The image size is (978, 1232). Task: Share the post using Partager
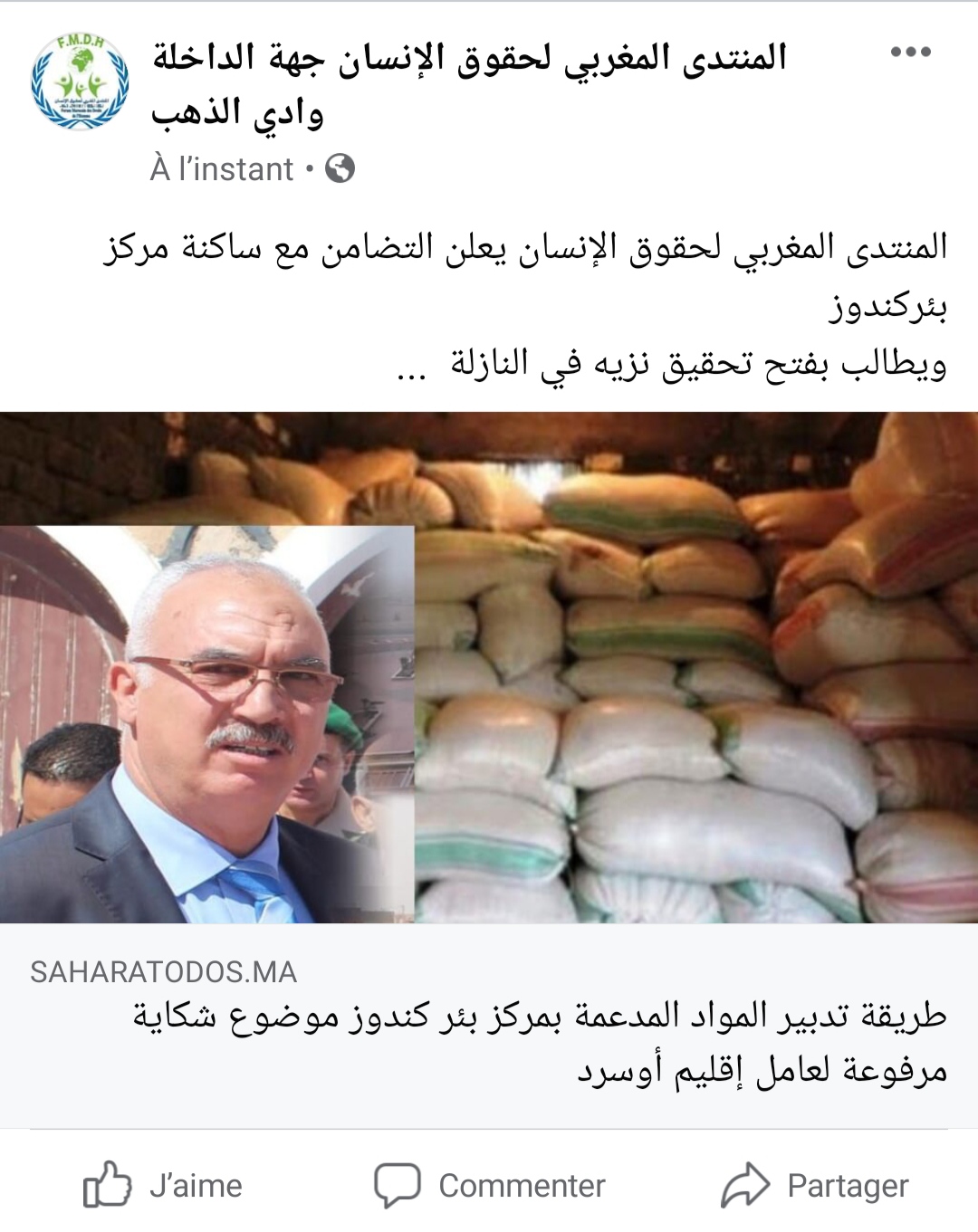[815, 1185]
